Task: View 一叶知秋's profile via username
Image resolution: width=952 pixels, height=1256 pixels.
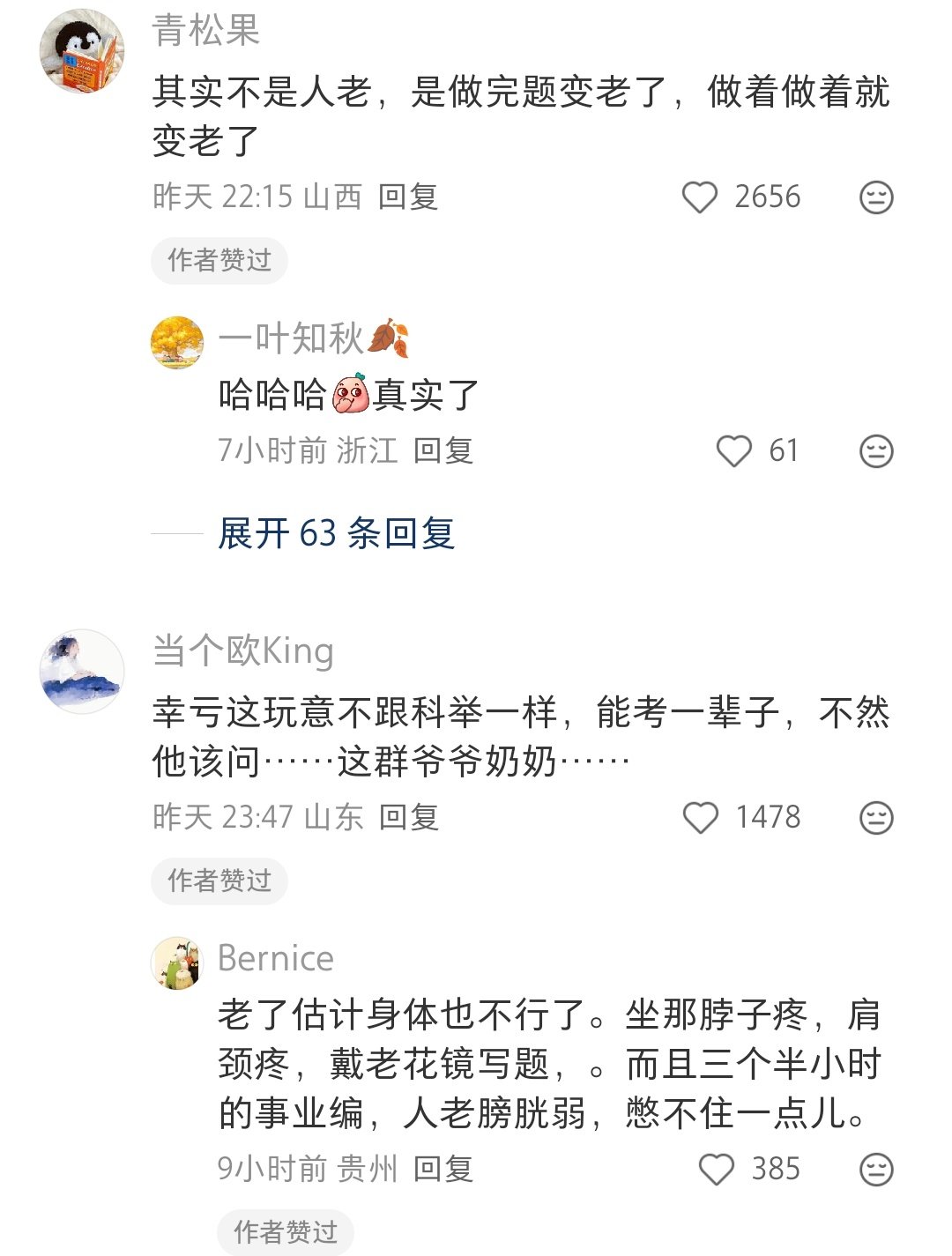Action: pos(291,338)
